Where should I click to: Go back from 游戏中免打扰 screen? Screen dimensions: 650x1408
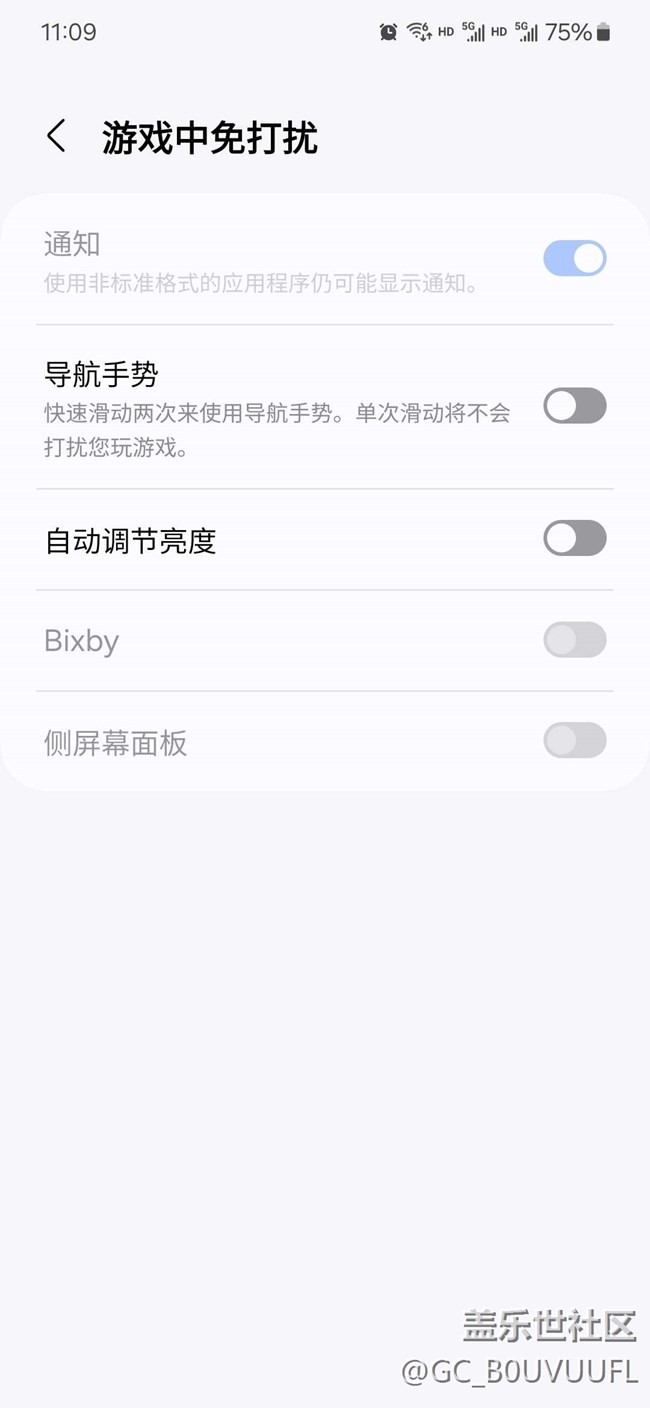[57, 136]
